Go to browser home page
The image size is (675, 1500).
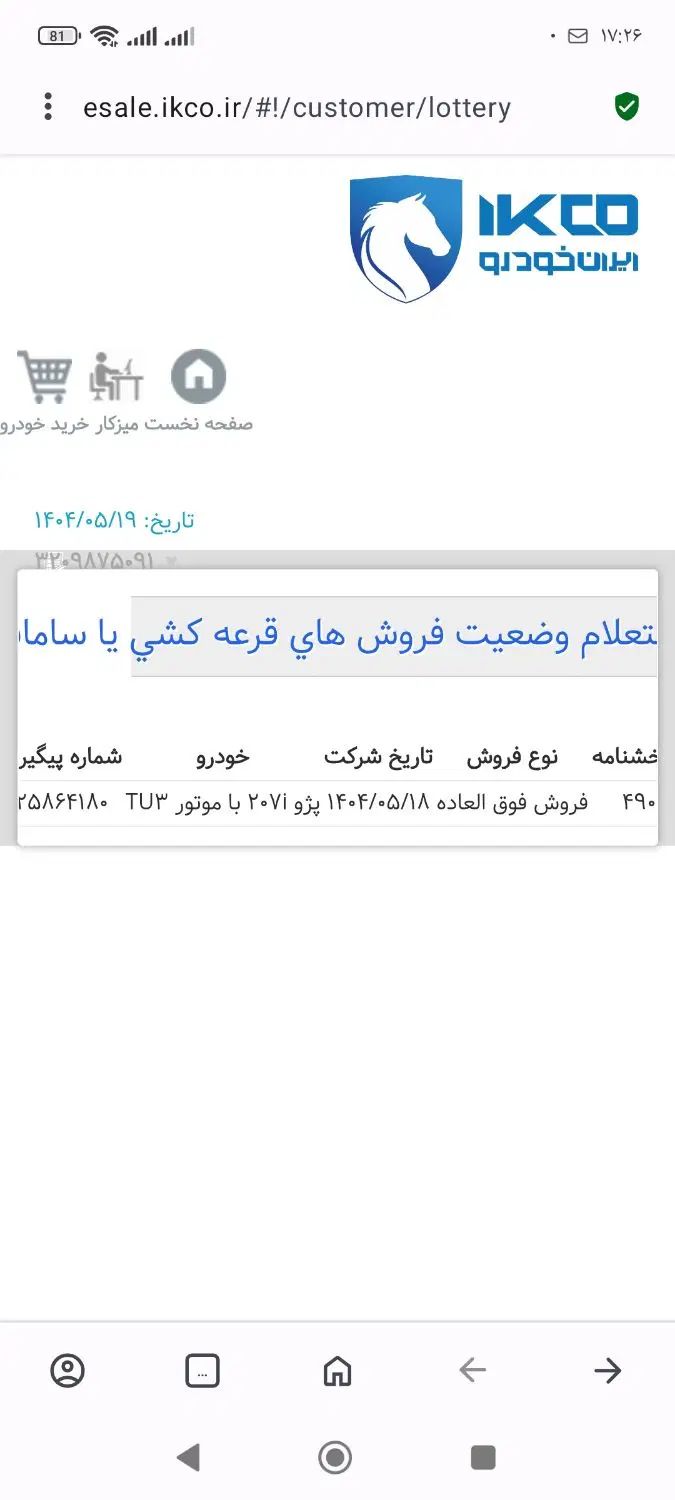coord(338,1370)
